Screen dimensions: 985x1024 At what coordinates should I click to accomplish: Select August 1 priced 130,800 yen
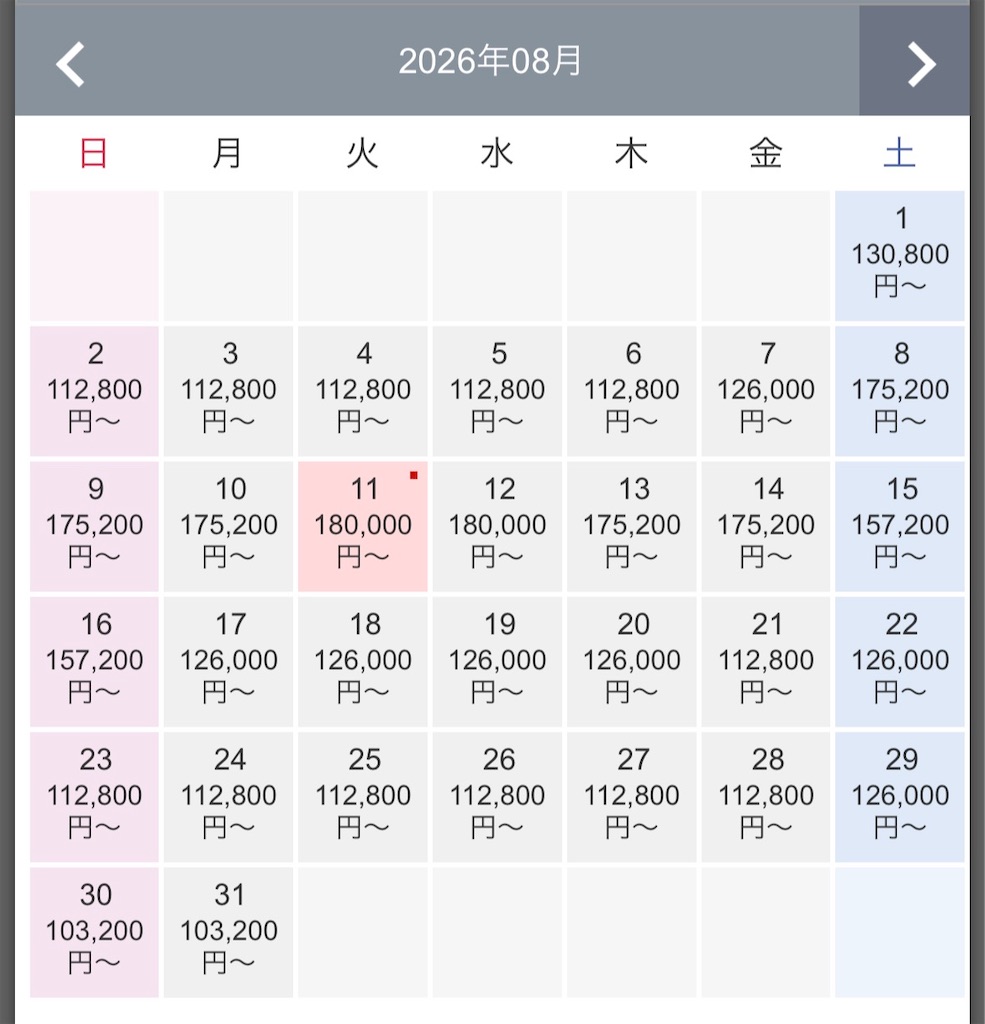click(899, 256)
